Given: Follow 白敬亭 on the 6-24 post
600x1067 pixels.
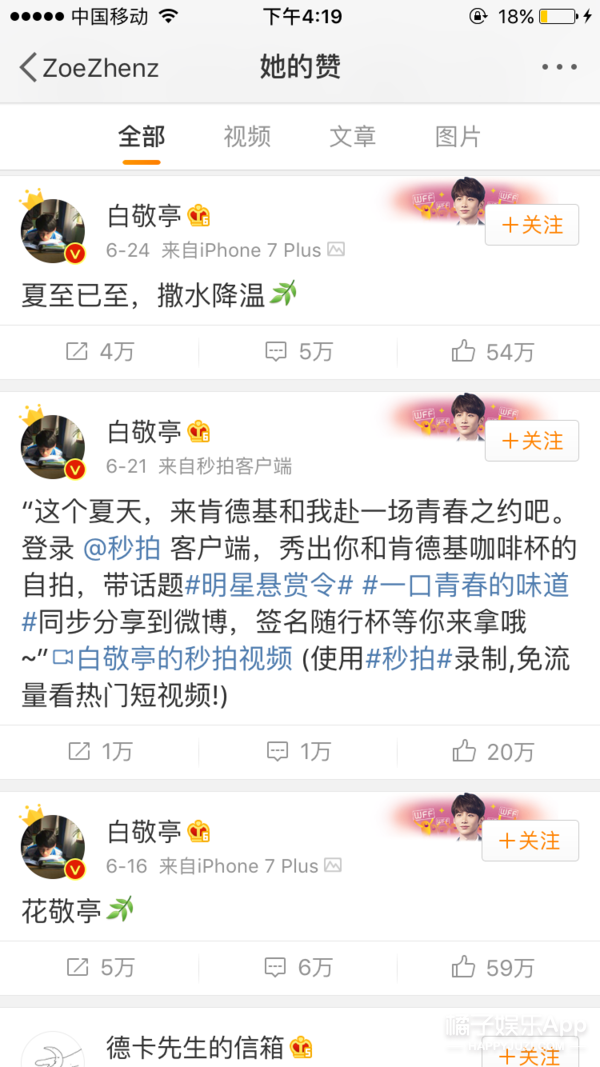Looking at the screenshot, I should [x=531, y=225].
